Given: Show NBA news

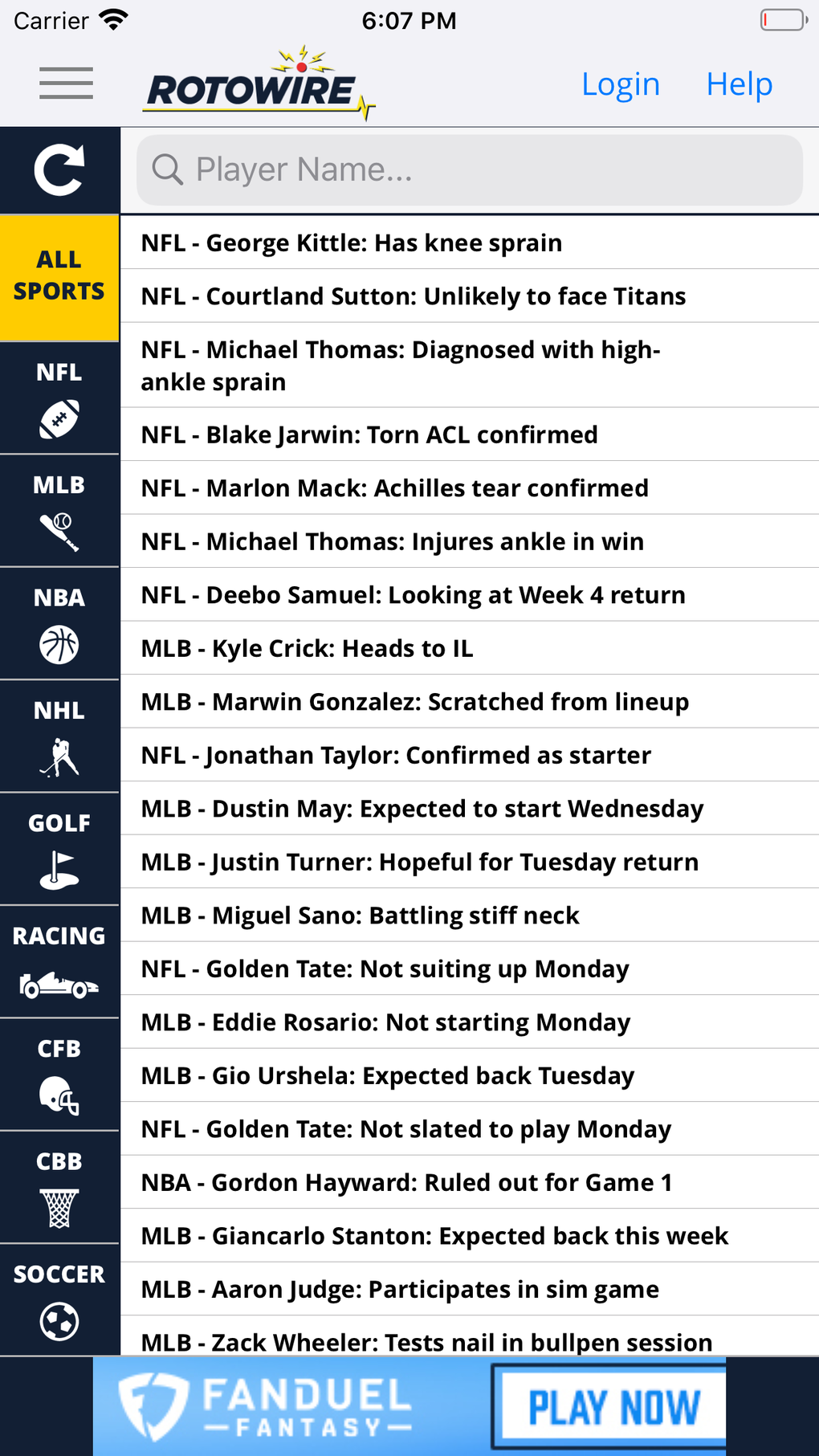Looking at the screenshot, I should pos(59,624).
